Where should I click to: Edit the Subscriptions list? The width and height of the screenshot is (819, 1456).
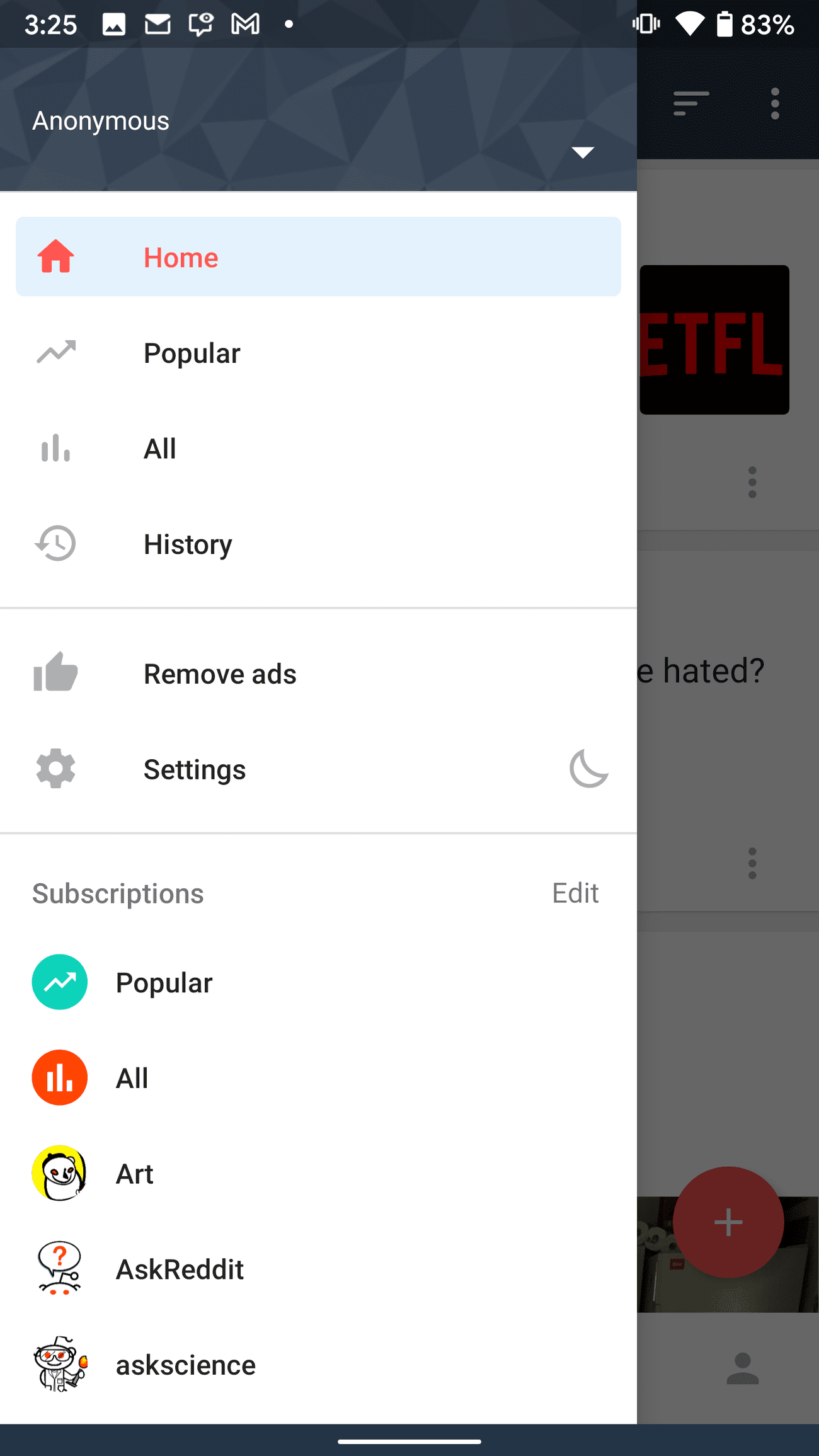[575, 893]
